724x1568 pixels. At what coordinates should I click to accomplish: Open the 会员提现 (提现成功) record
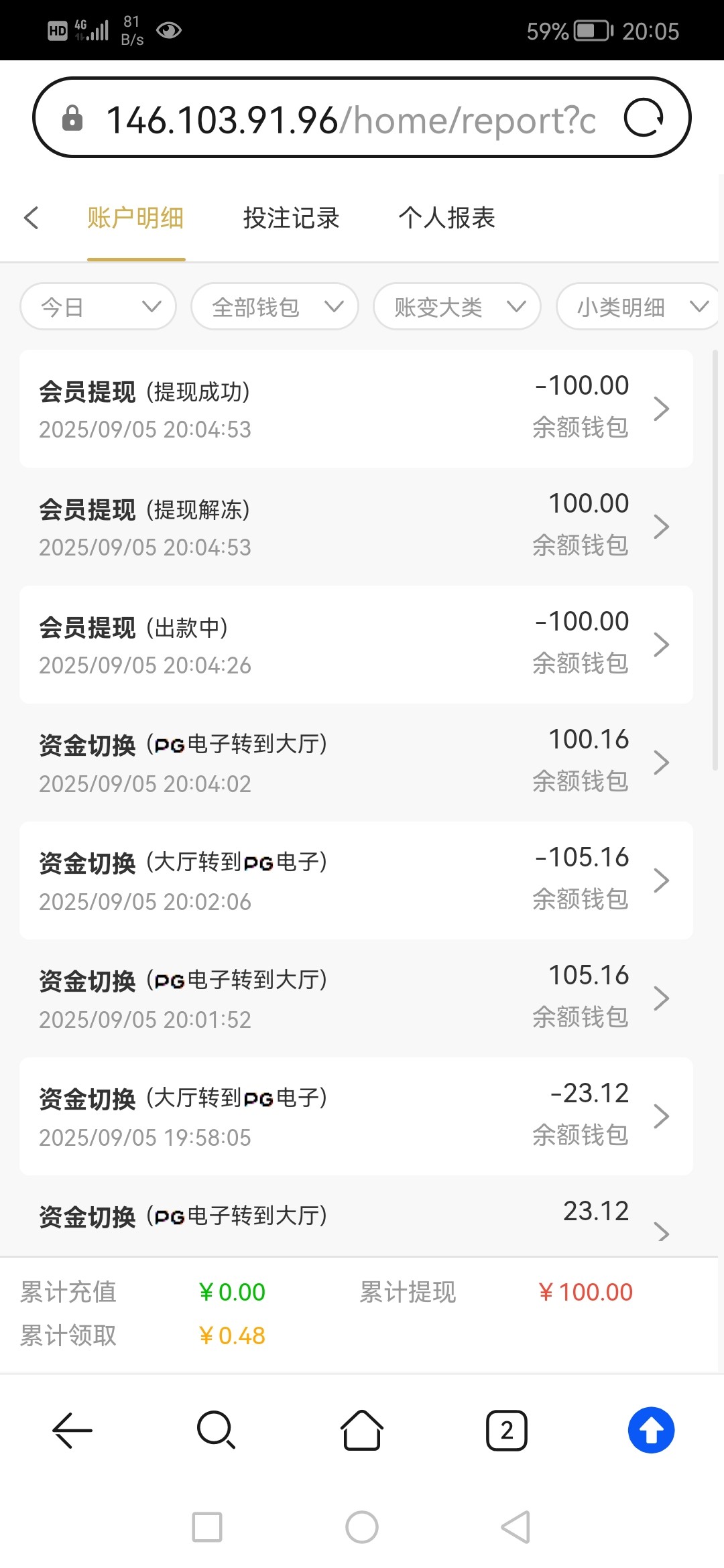[x=355, y=409]
